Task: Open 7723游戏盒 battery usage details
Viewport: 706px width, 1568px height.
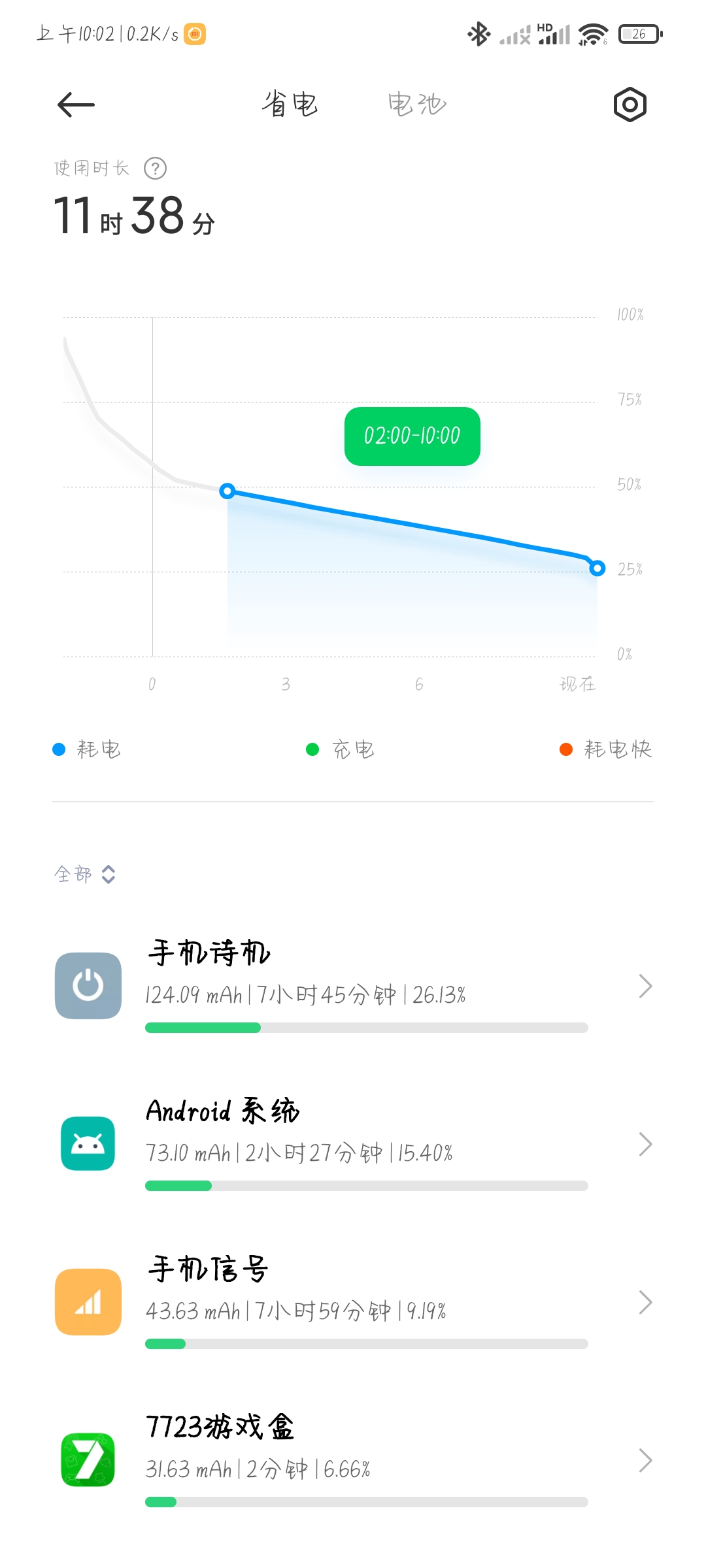Action: (x=353, y=1460)
